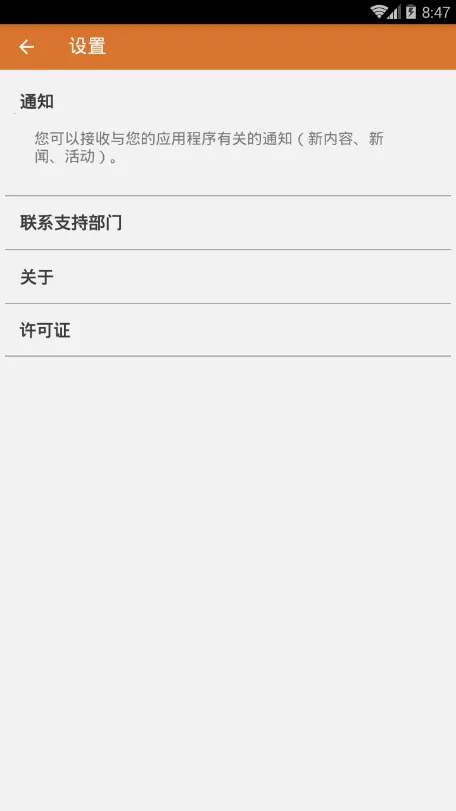Screen dimensions: 456x811
Task: Go back using the arrow icon
Action: (26, 47)
